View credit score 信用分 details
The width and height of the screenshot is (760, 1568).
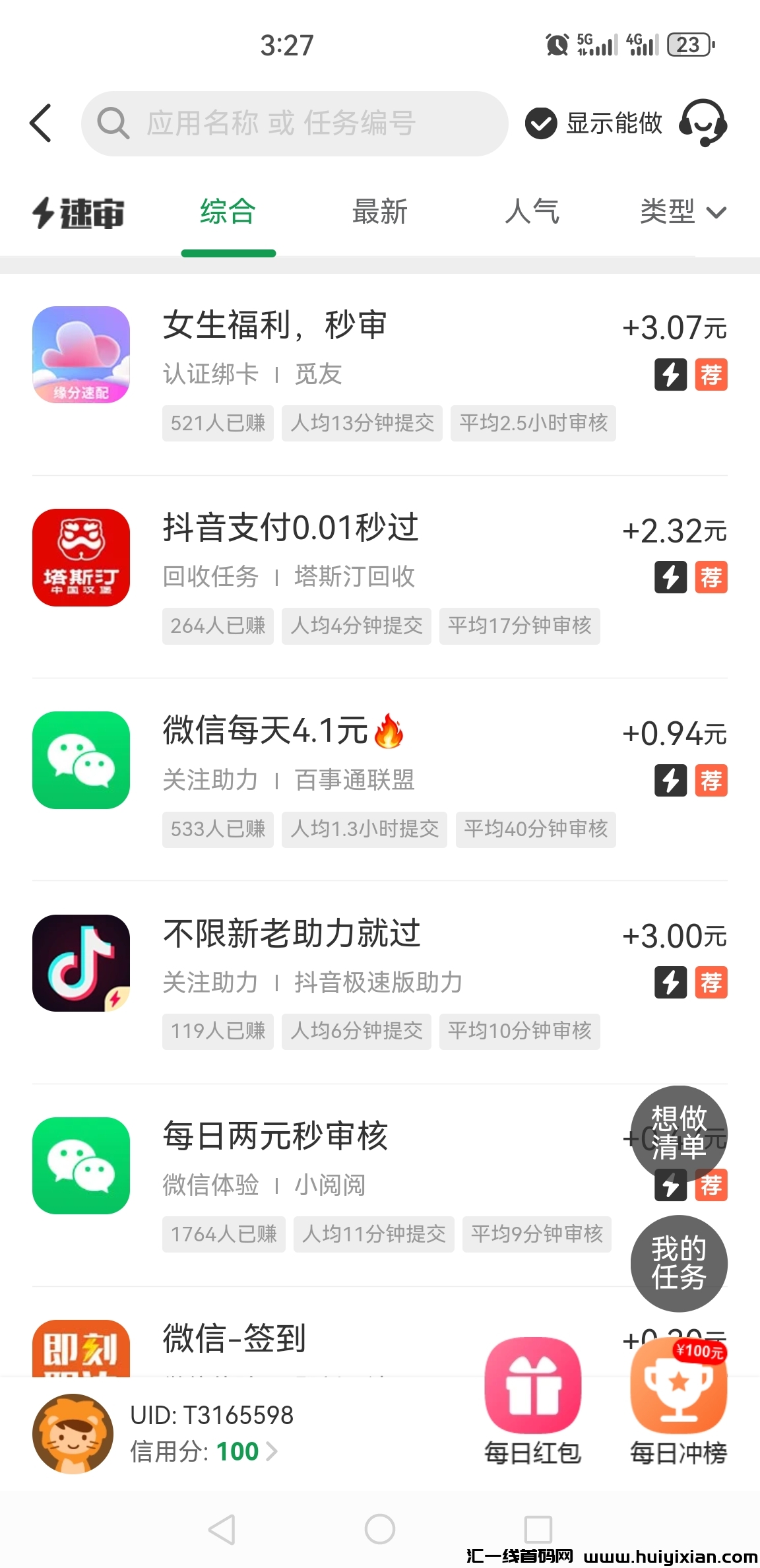(203, 1452)
